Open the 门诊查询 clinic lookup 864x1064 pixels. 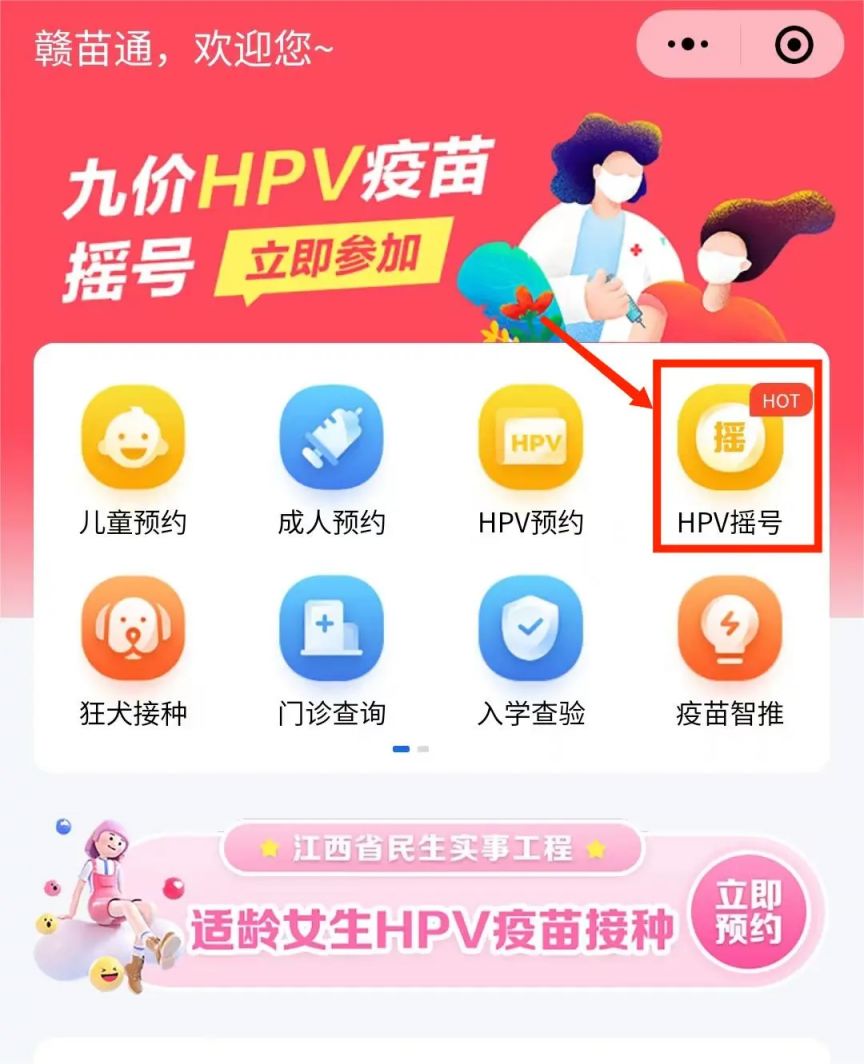tap(331, 650)
